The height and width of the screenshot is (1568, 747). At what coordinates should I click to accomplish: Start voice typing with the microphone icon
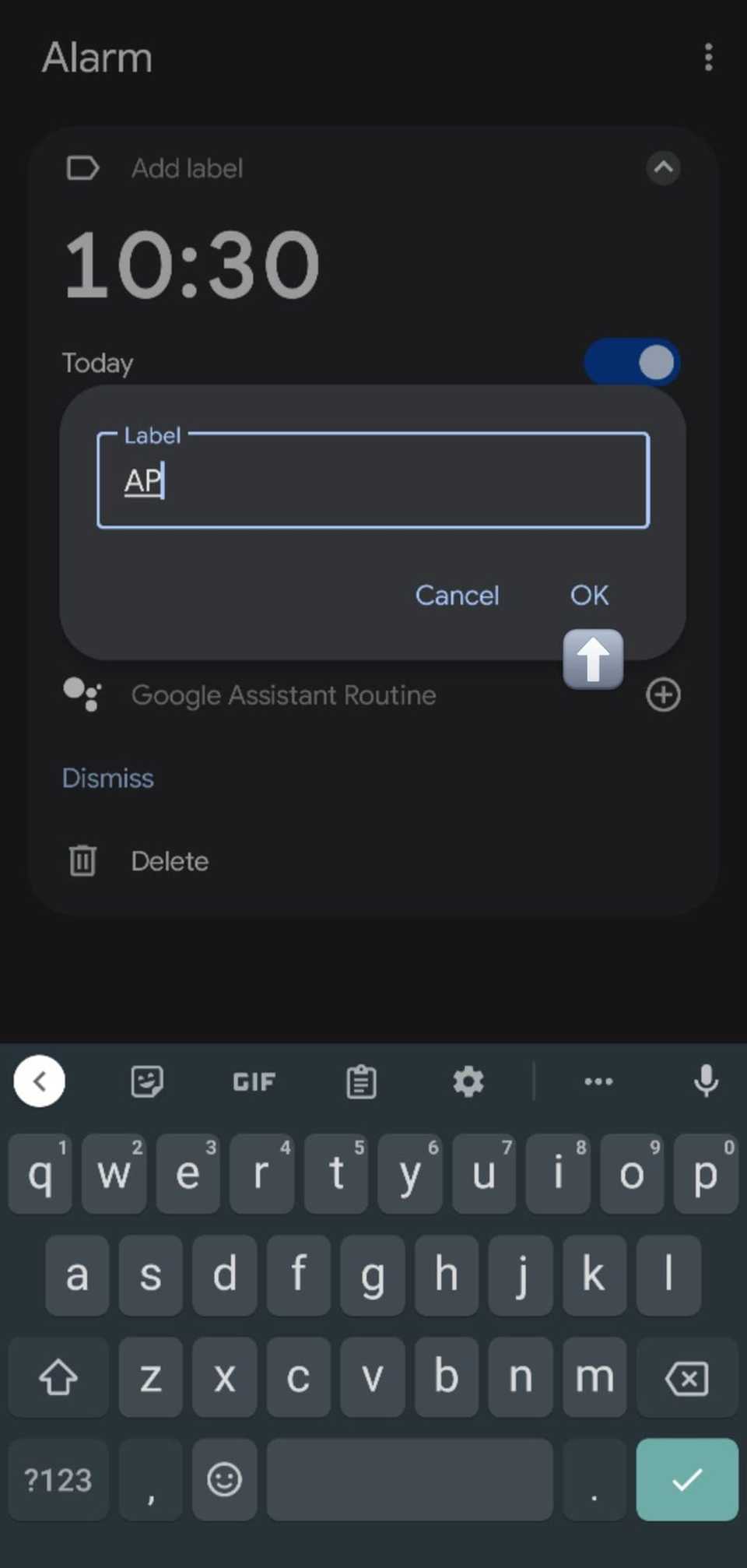tap(706, 1081)
